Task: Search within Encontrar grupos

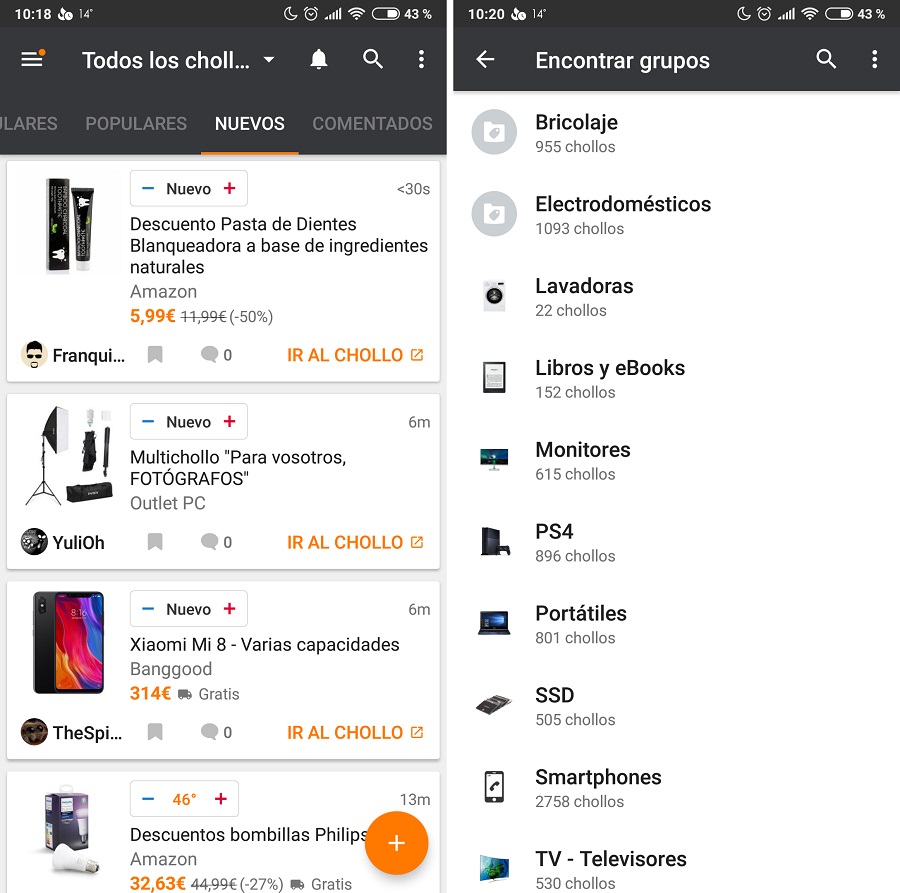Action: click(826, 60)
